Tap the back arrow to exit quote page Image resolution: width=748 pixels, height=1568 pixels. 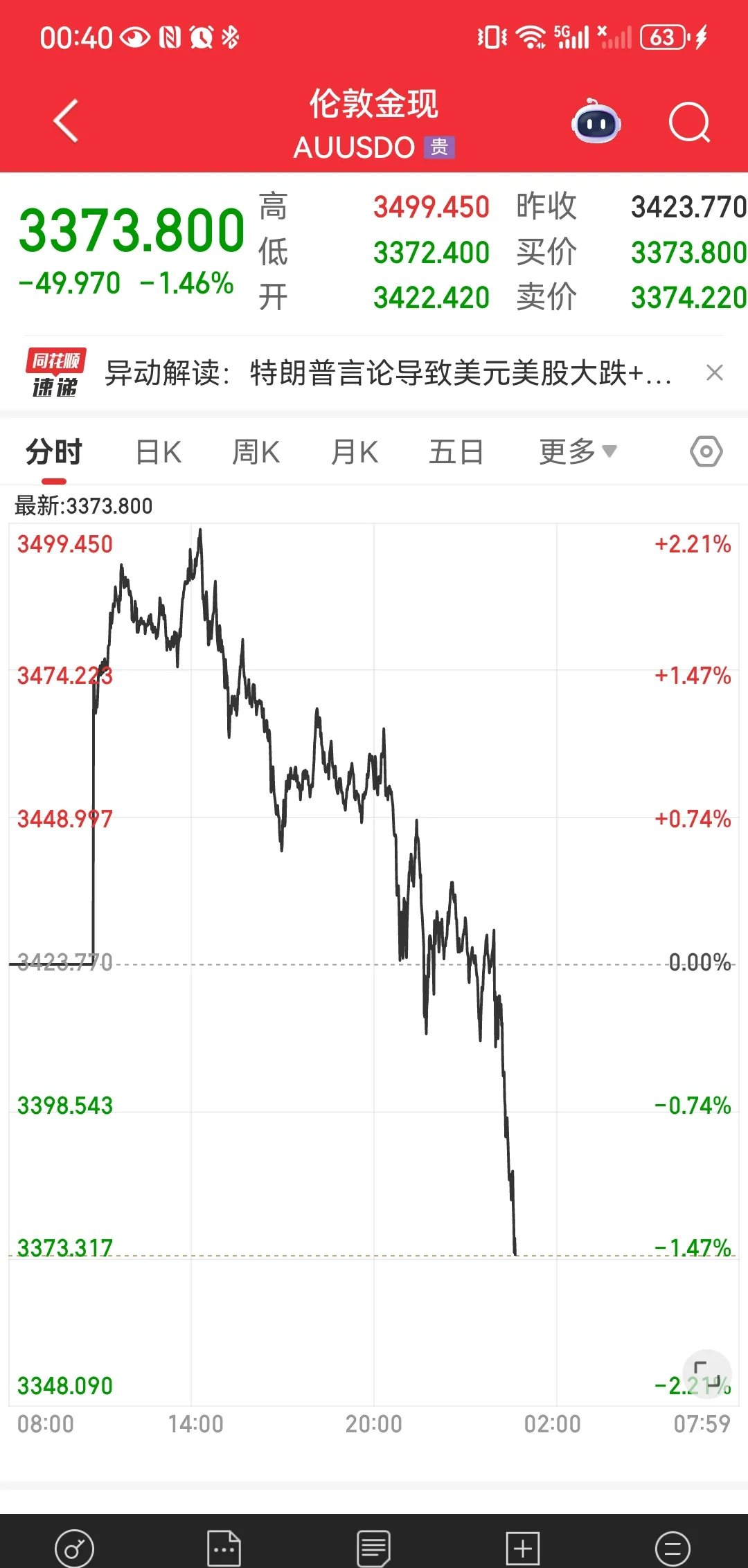64,119
